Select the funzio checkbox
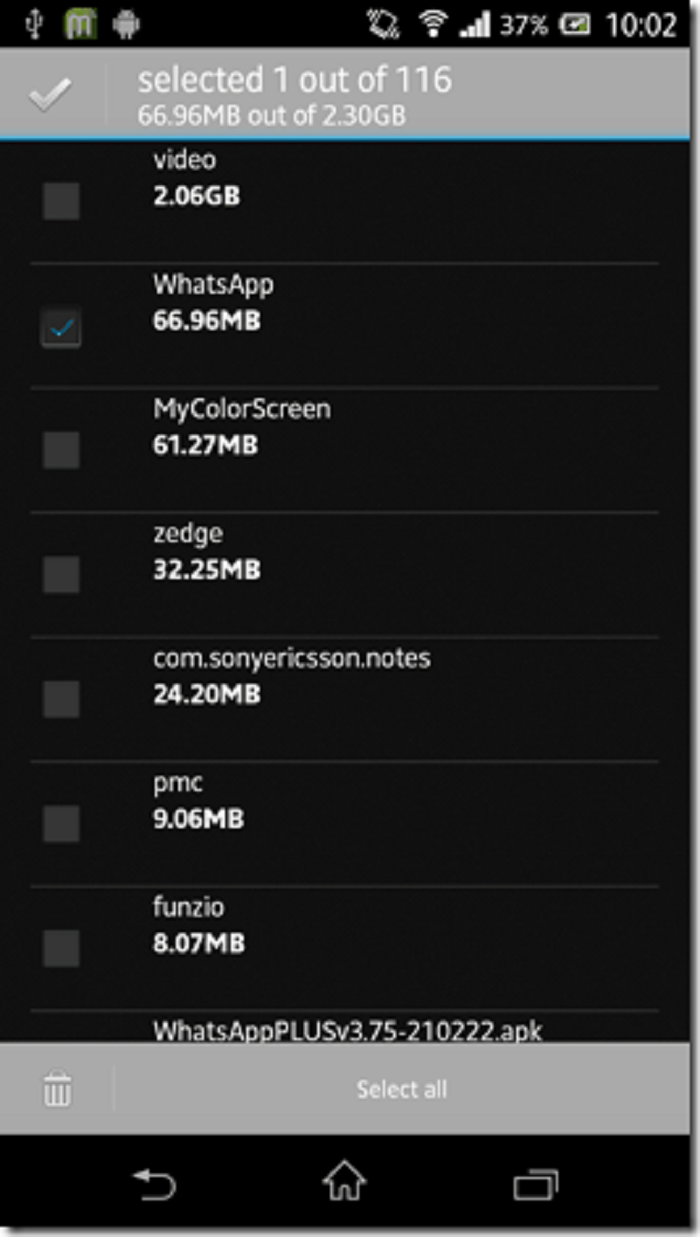Image resolution: width=700 pixels, height=1237 pixels. point(61,947)
